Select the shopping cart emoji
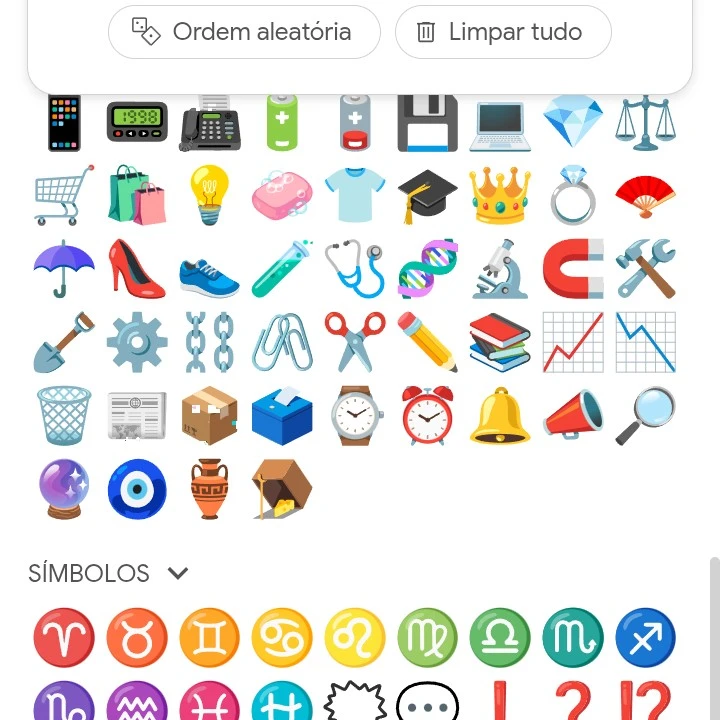 (64, 195)
